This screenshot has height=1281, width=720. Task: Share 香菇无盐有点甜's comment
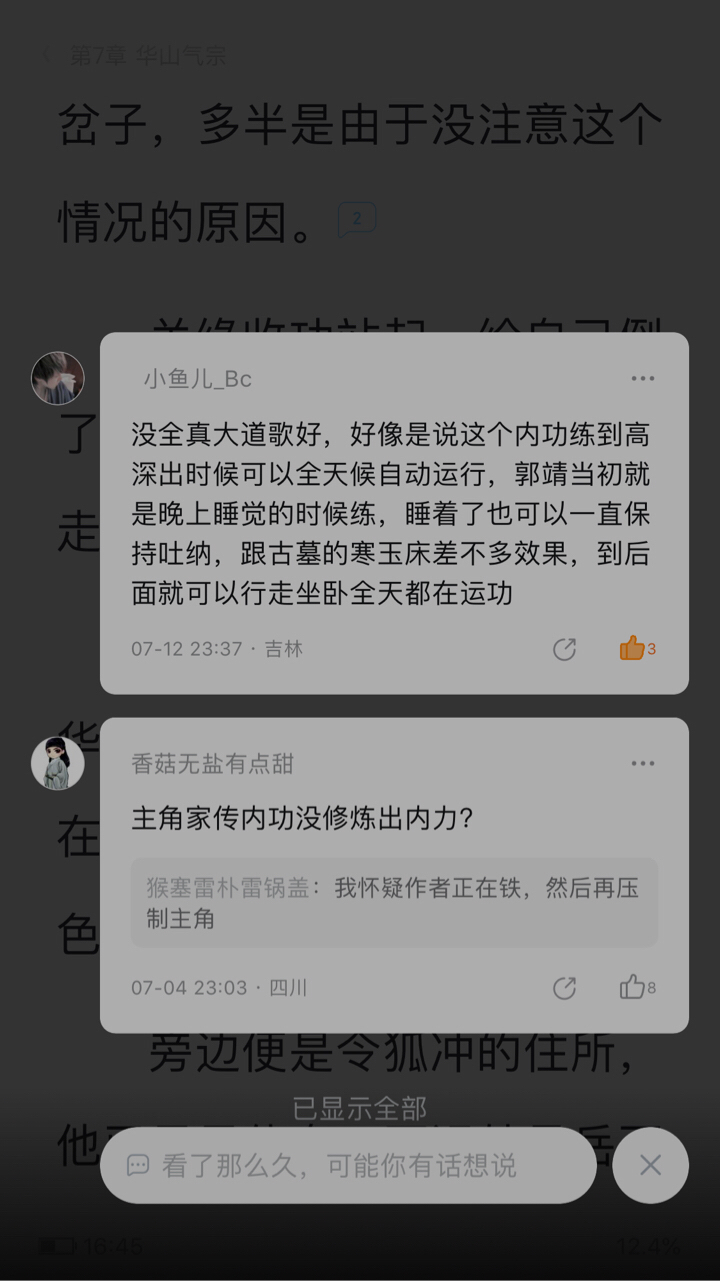click(x=564, y=988)
